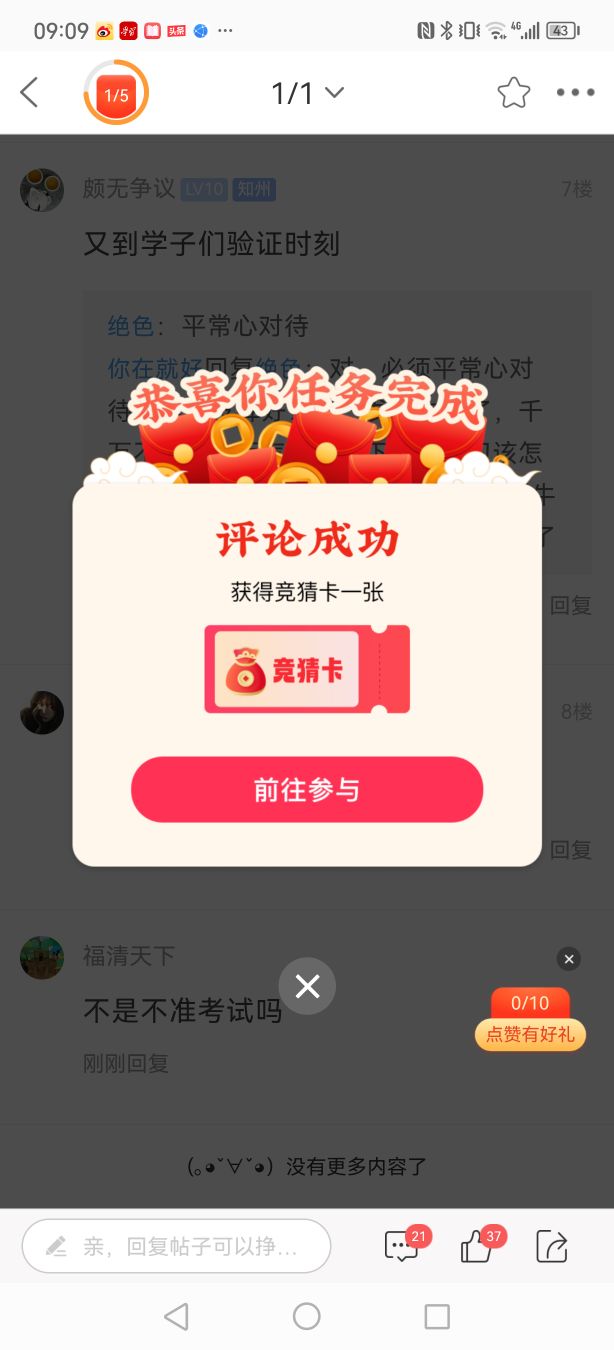The image size is (614, 1350).
Task: Tap the system home button
Action: (307, 1316)
